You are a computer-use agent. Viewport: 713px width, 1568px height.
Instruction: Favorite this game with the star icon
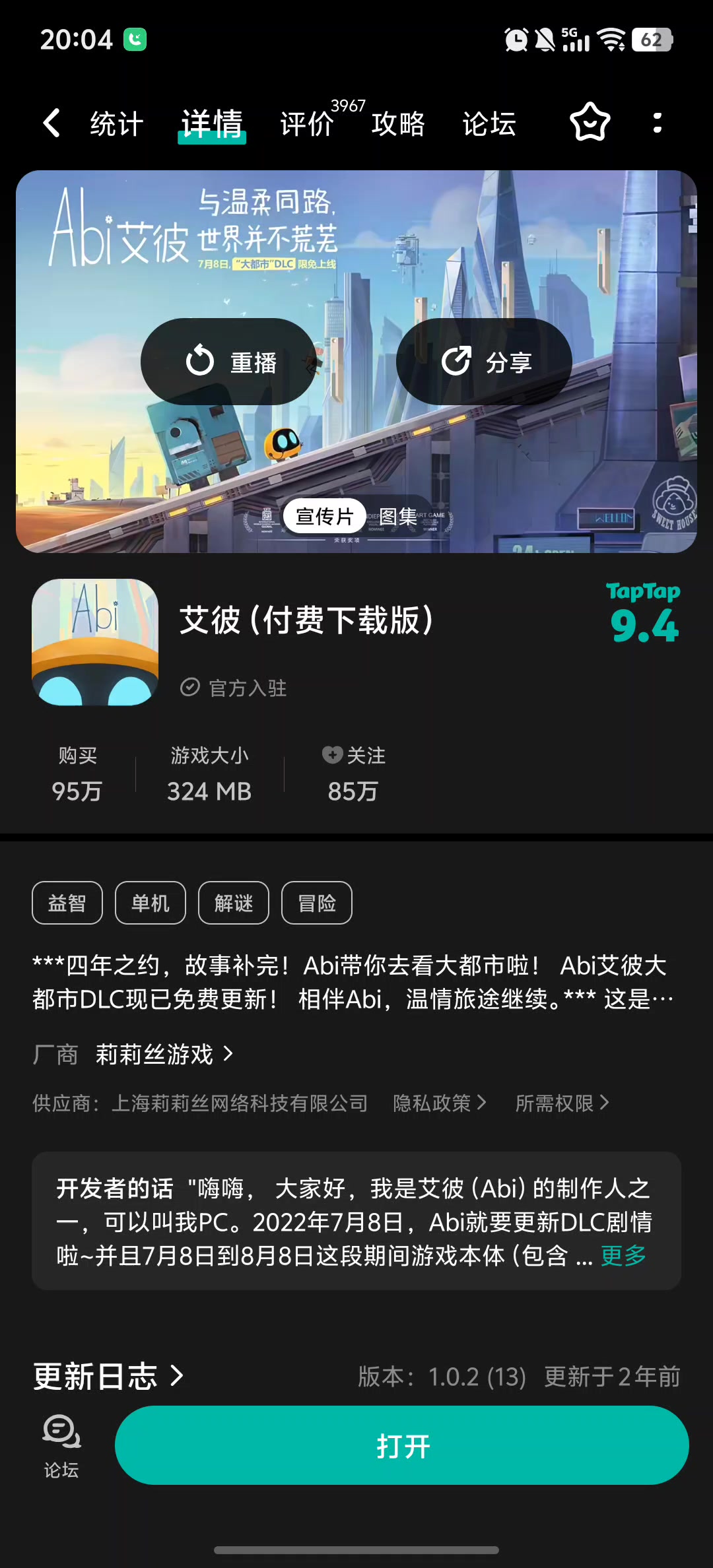[590, 123]
